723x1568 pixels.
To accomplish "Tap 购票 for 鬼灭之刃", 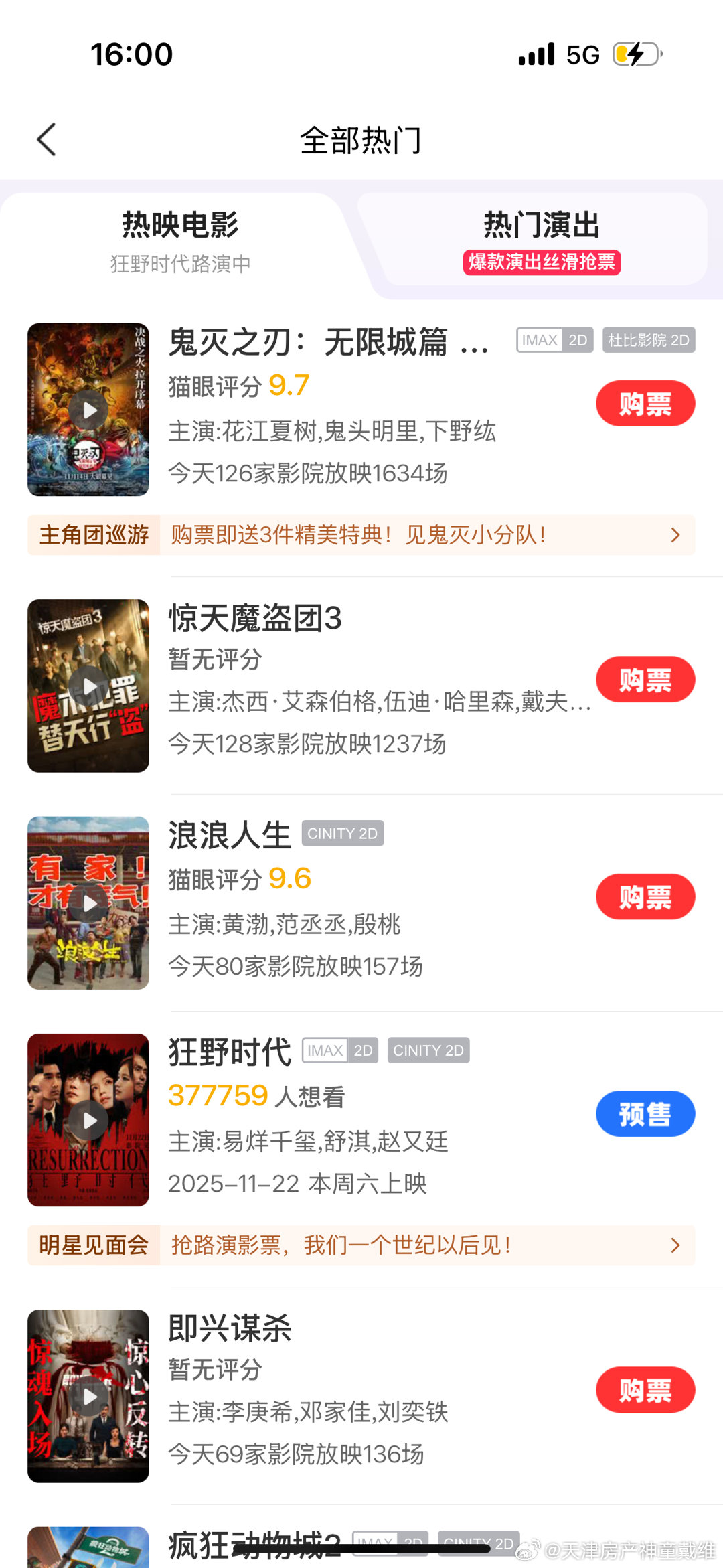I will click(645, 403).
